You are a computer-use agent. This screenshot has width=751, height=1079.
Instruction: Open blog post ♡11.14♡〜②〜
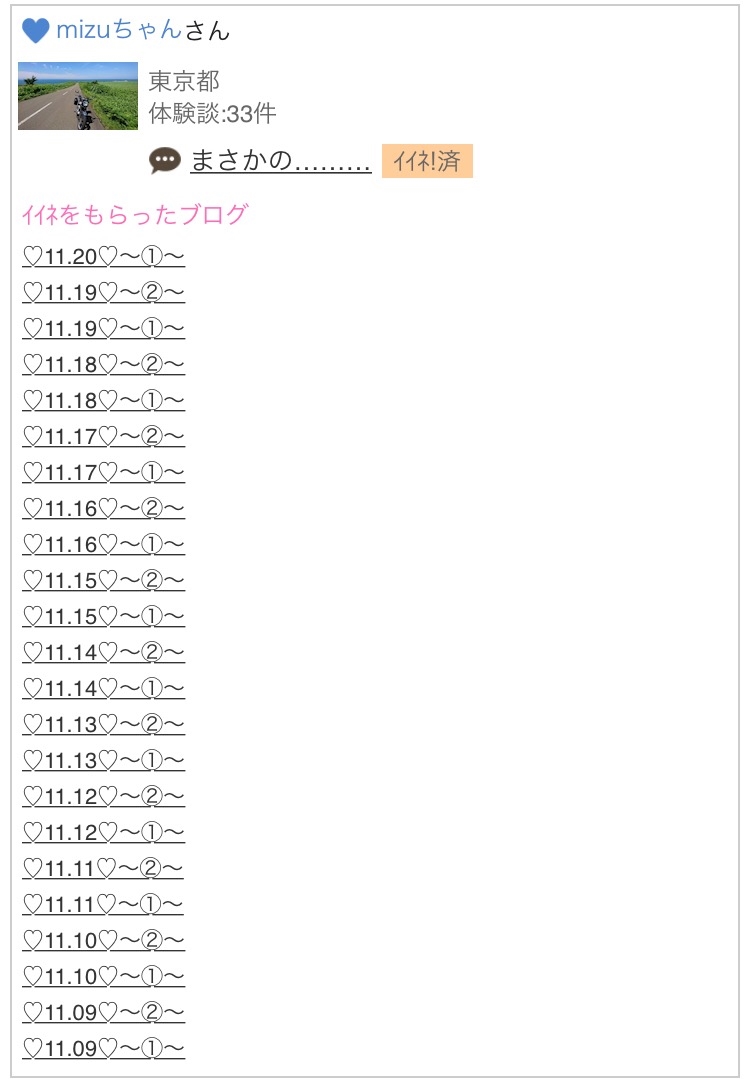[x=103, y=652]
